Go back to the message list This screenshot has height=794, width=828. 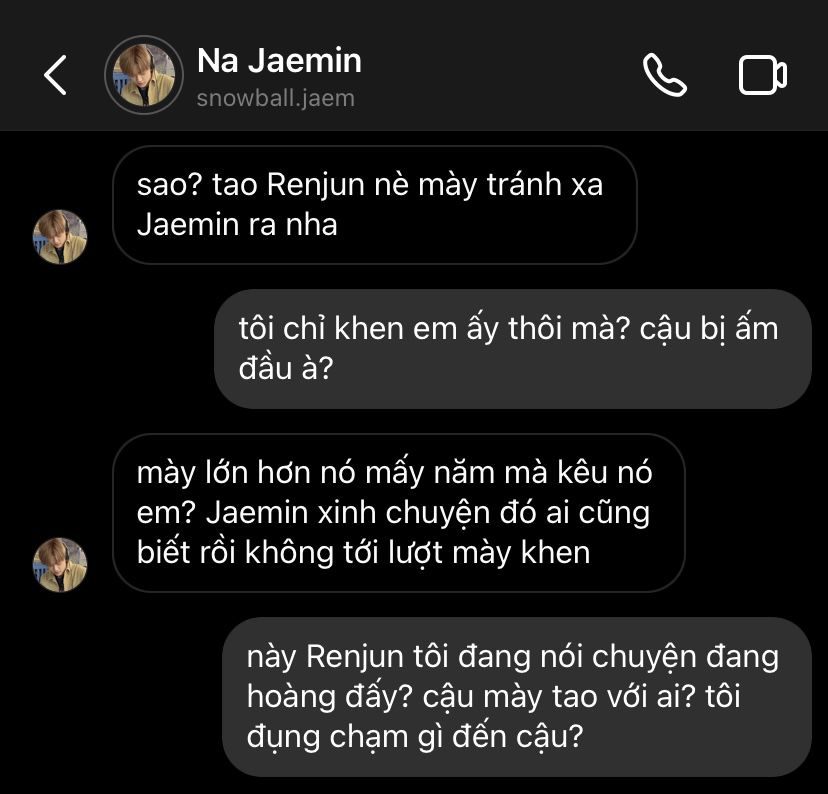tap(55, 75)
